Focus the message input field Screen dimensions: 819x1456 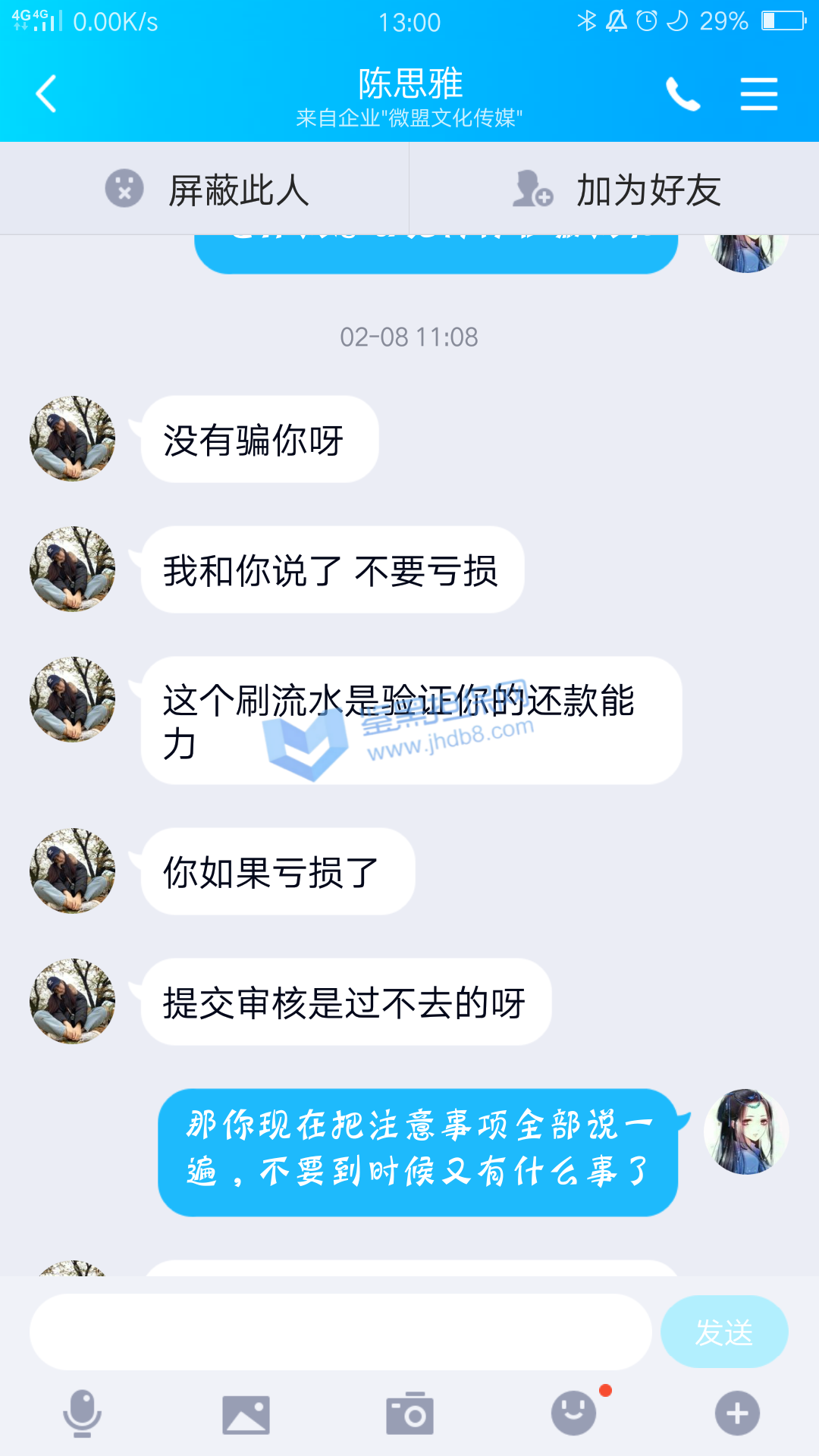click(340, 1332)
